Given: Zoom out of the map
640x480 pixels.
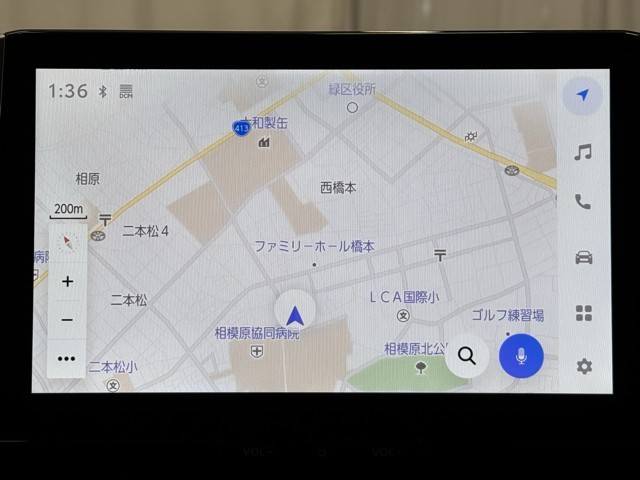Looking at the screenshot, I should (x=67, y=320).
